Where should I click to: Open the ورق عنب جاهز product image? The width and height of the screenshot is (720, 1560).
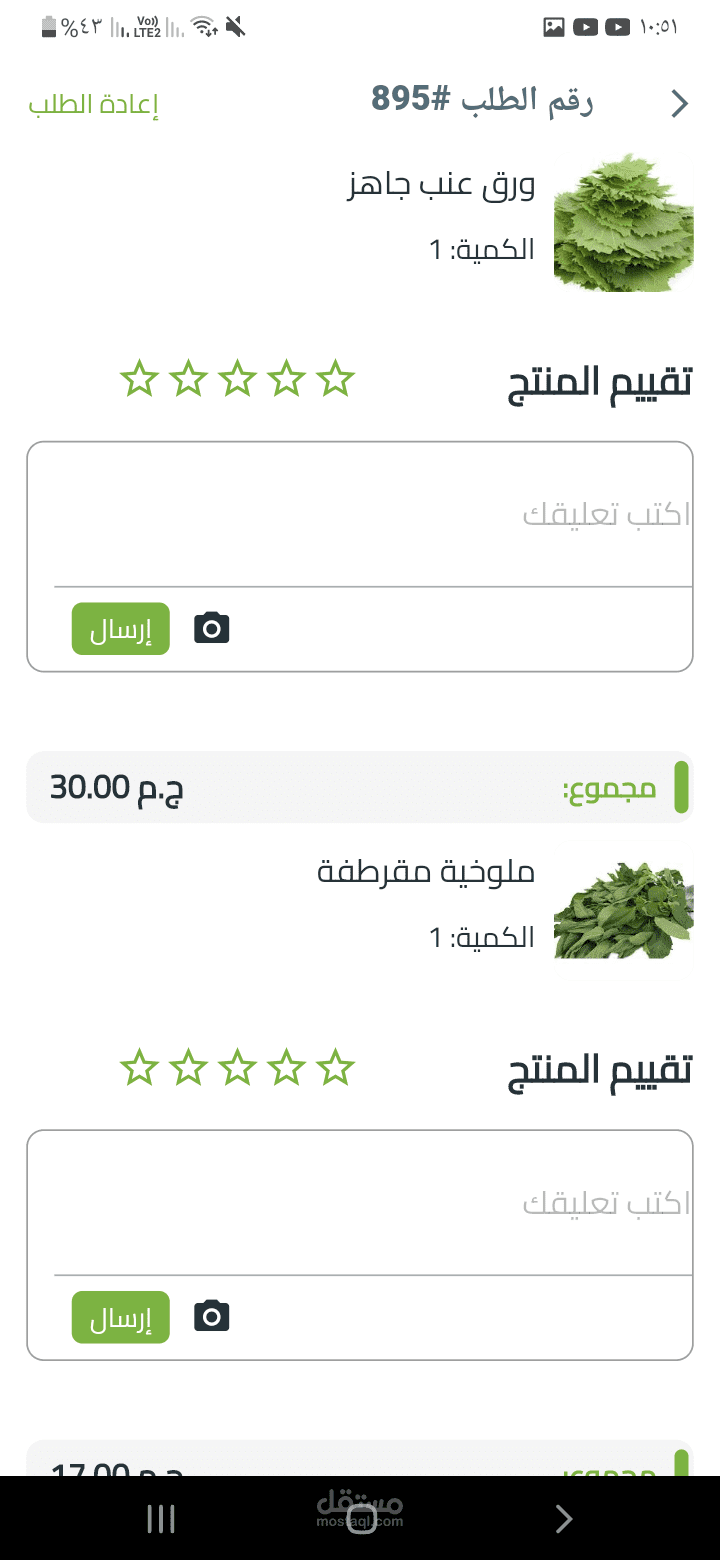tap(624, 223)
